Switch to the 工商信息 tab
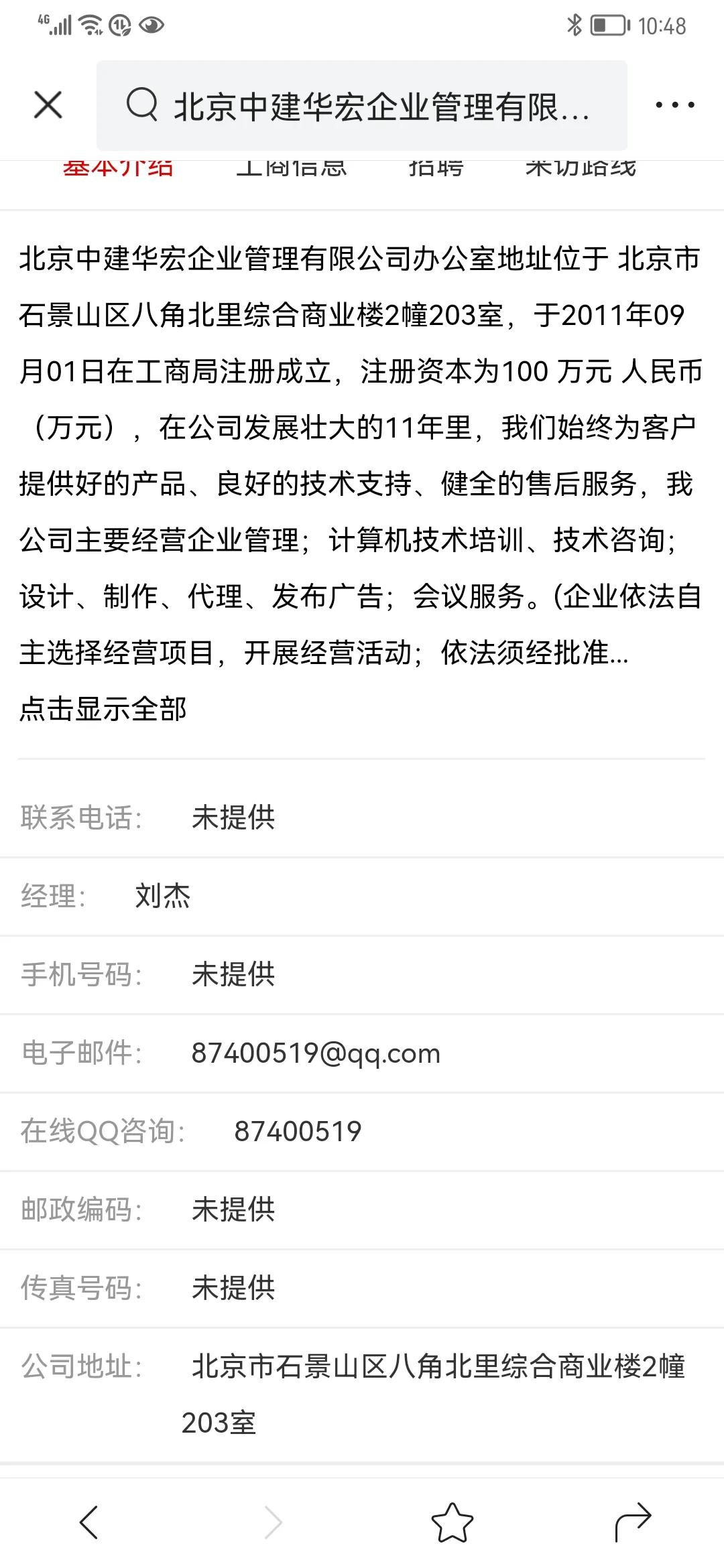This screenshot has height=1568, width=724. (291, 168)
